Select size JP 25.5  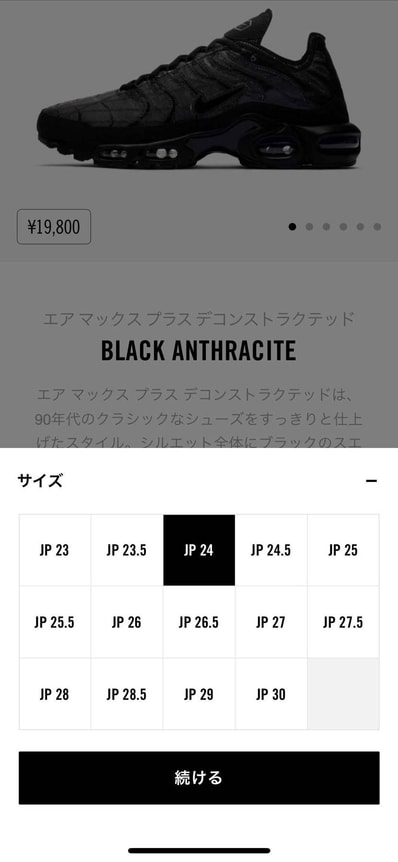[x=55, y=622]
